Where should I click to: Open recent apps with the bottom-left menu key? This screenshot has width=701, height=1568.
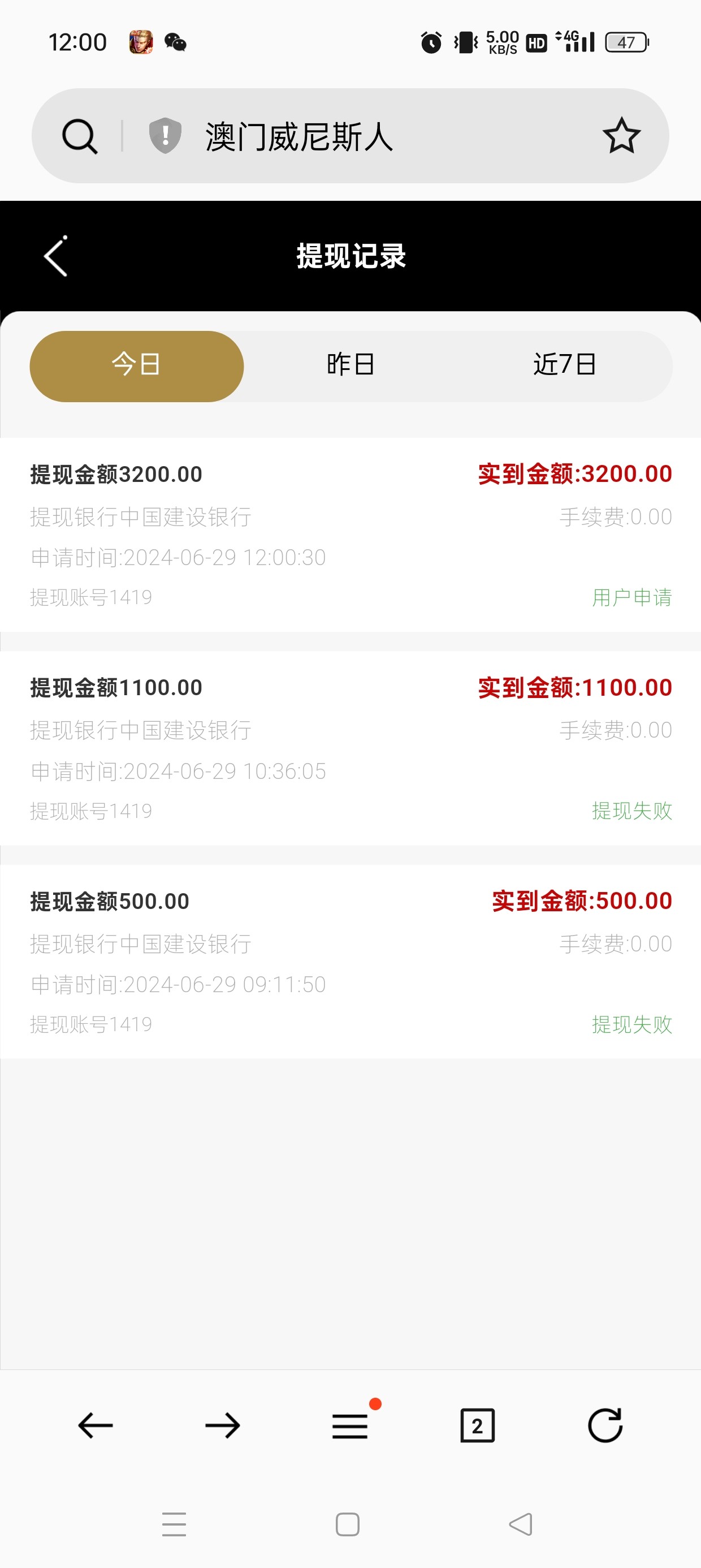(x=174, y=1525)
